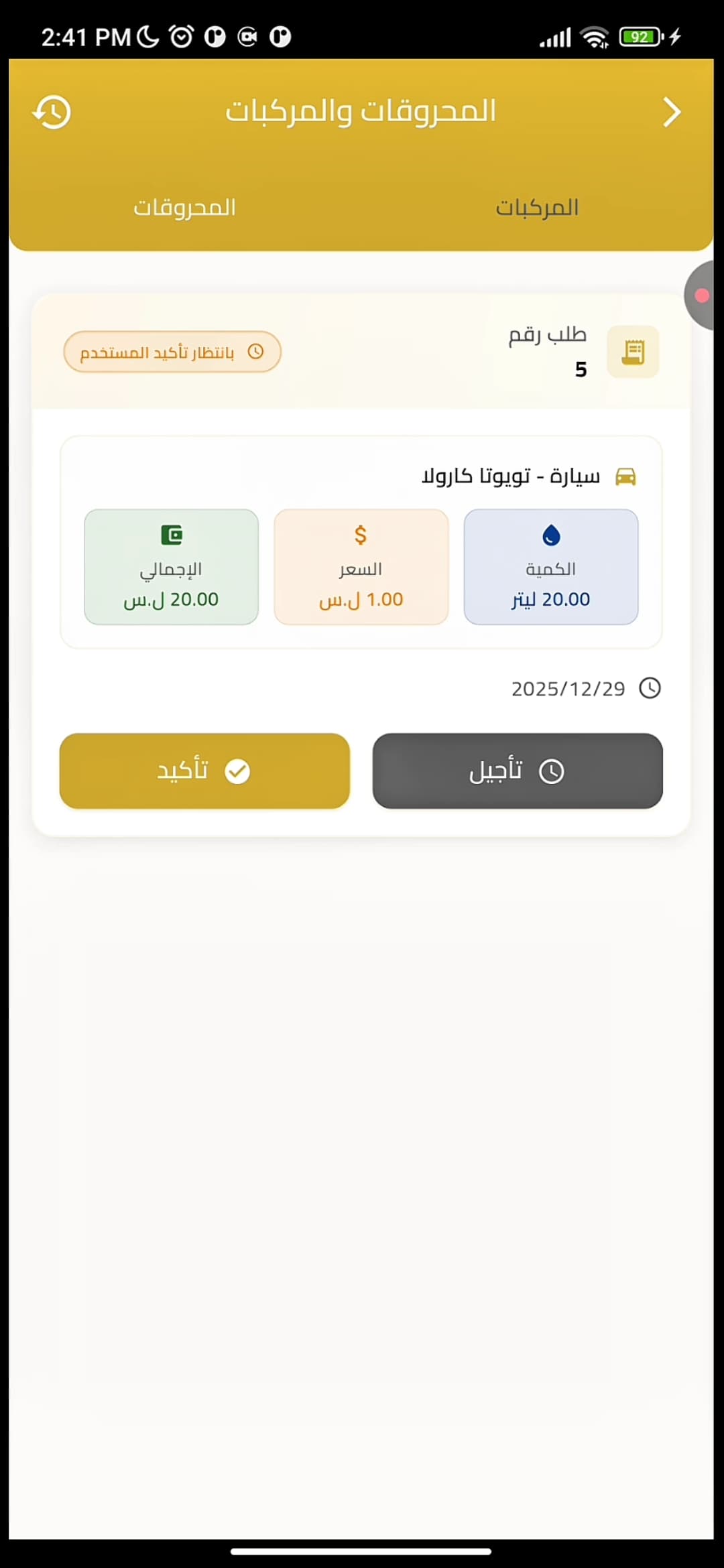Tap the clock icon next to the date 2025/12/29
724x1568 pixels.
pos(650,688)
